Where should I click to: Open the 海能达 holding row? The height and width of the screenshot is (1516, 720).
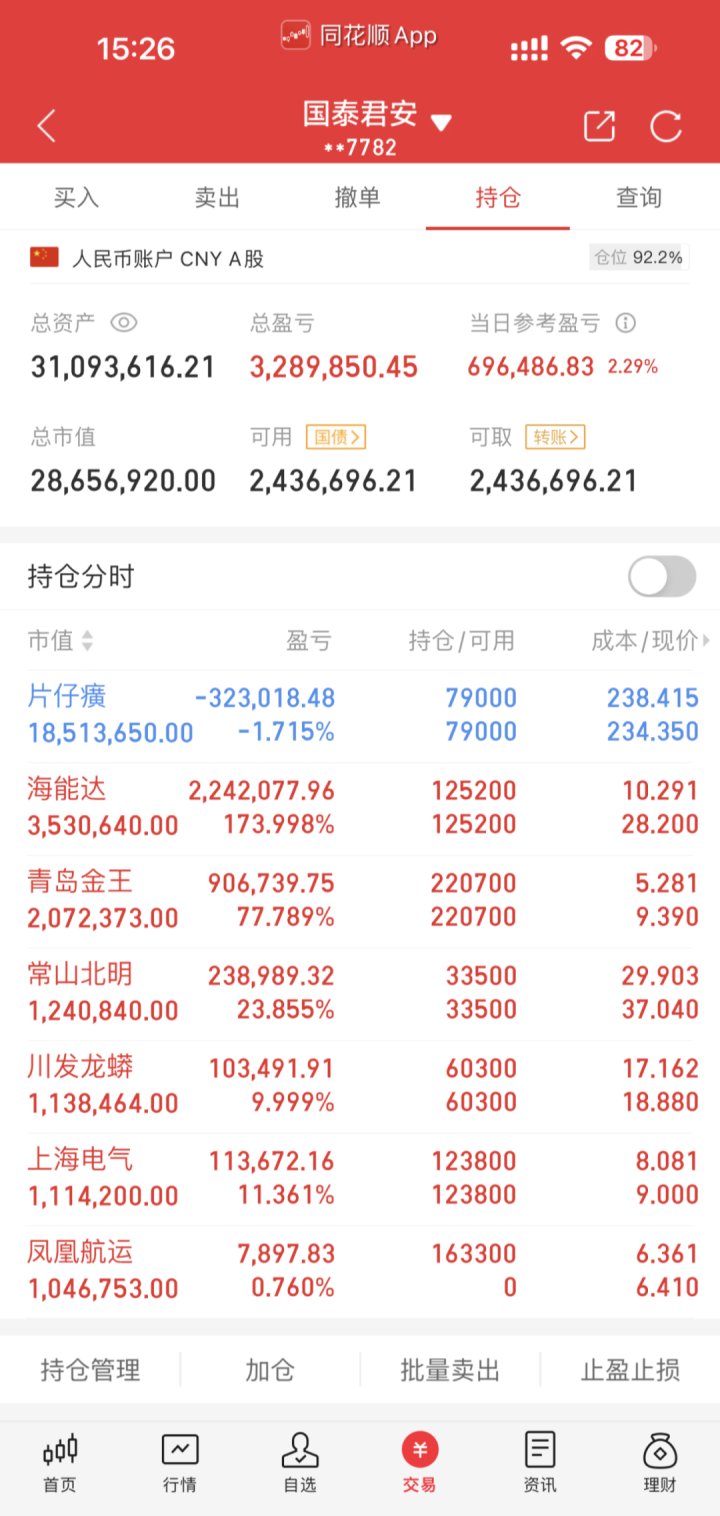(360, 808)
